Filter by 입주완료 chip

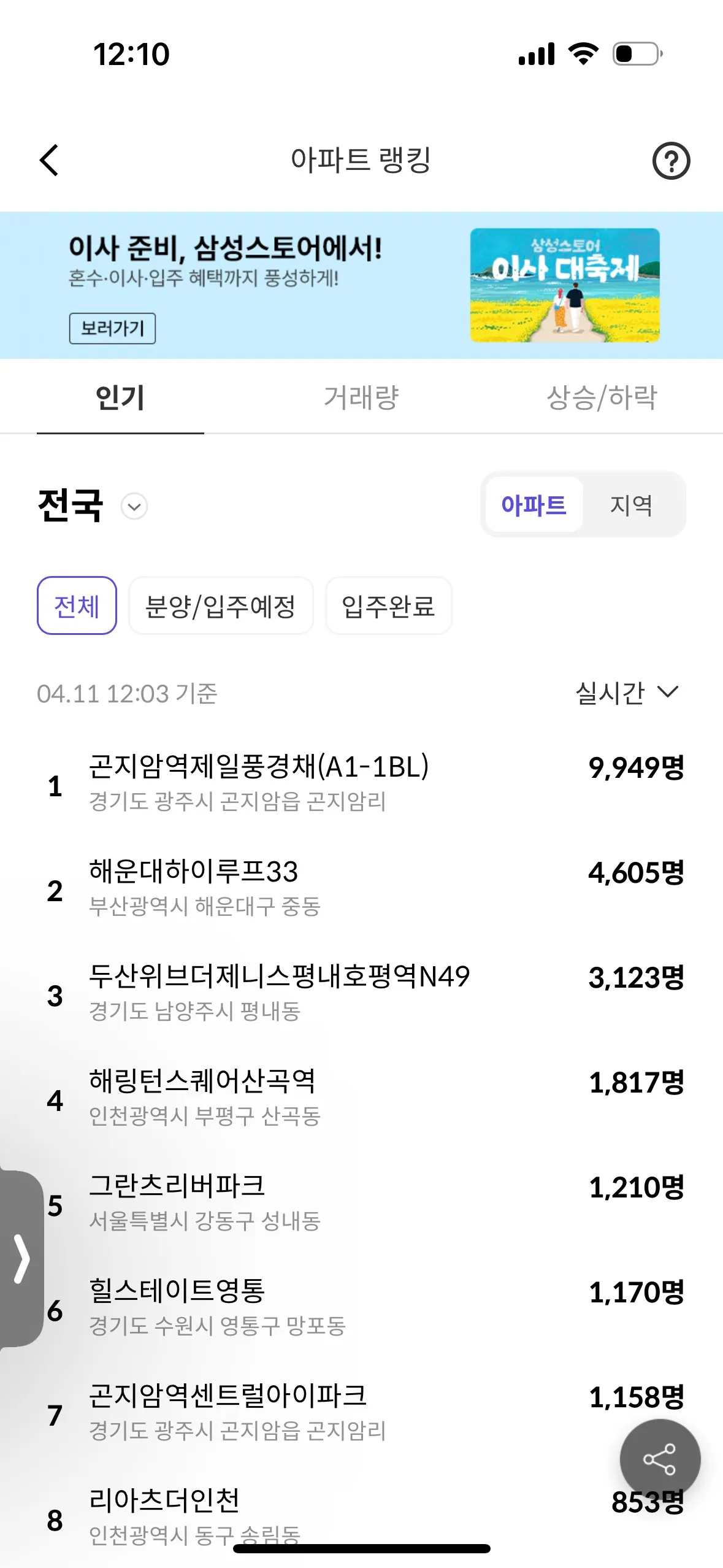[388, 606]
